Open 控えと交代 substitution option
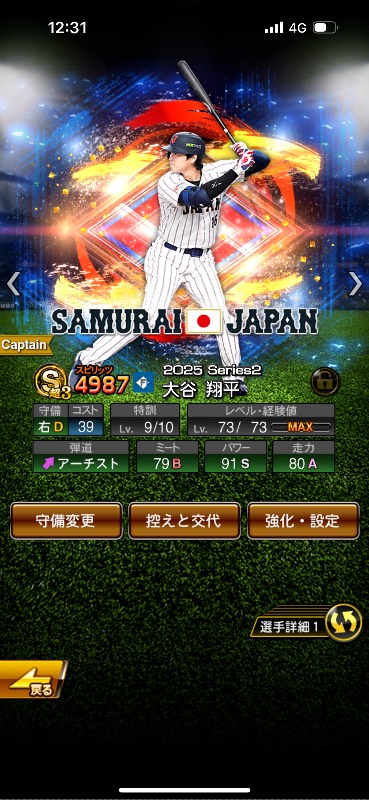 (x=184, y=520)
